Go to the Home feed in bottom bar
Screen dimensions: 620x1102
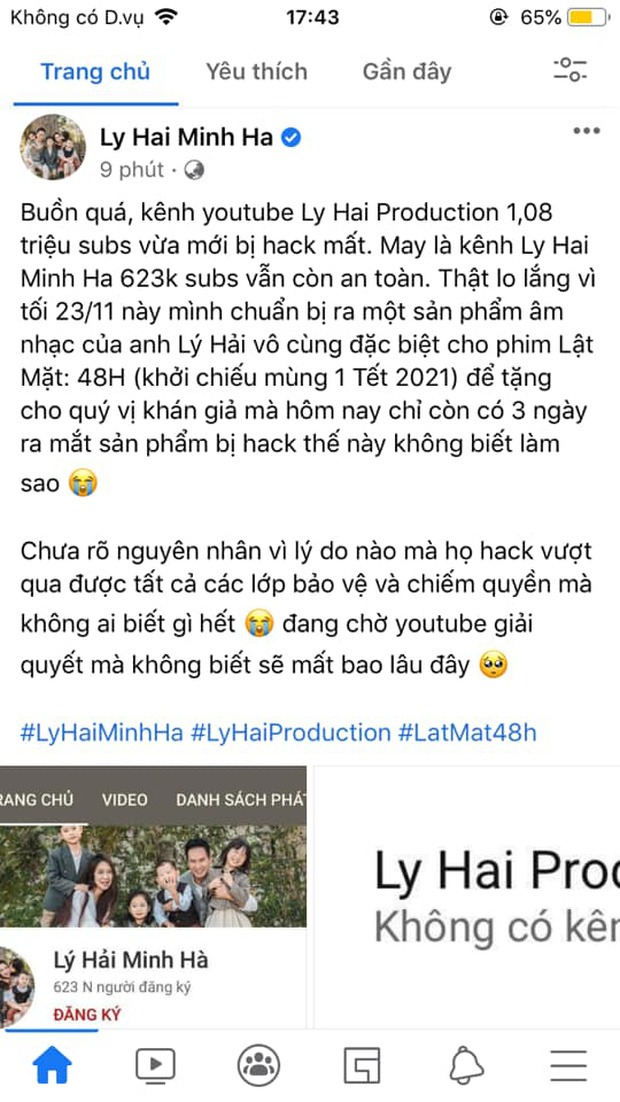pyautogui.click(x=52, y=1066)
